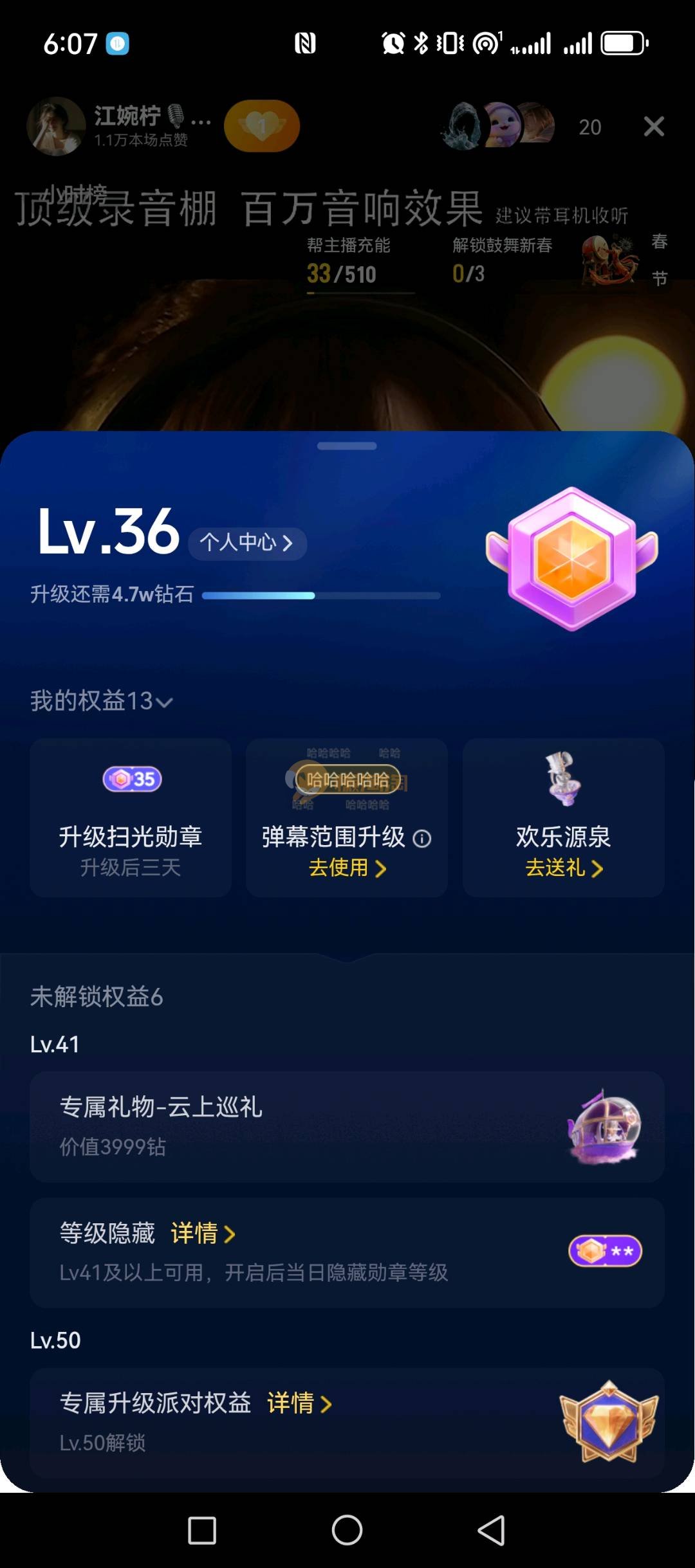This screenshot has height=1568, width=695.
Task: View info icon beside 弹幕范围升级
Action: coord(422,839)
